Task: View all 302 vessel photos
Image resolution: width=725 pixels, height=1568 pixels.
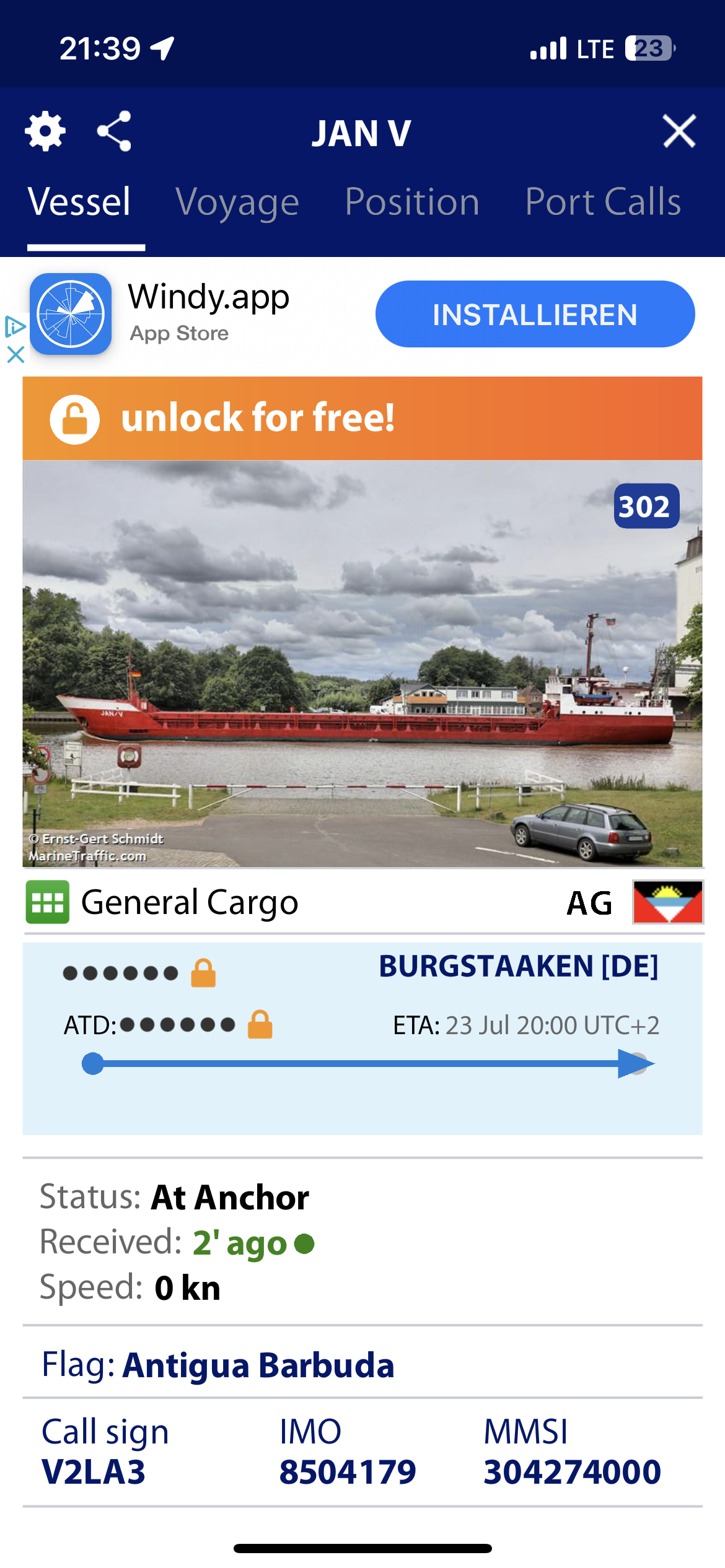Action: pyautogui.click(x=646, y=506)
